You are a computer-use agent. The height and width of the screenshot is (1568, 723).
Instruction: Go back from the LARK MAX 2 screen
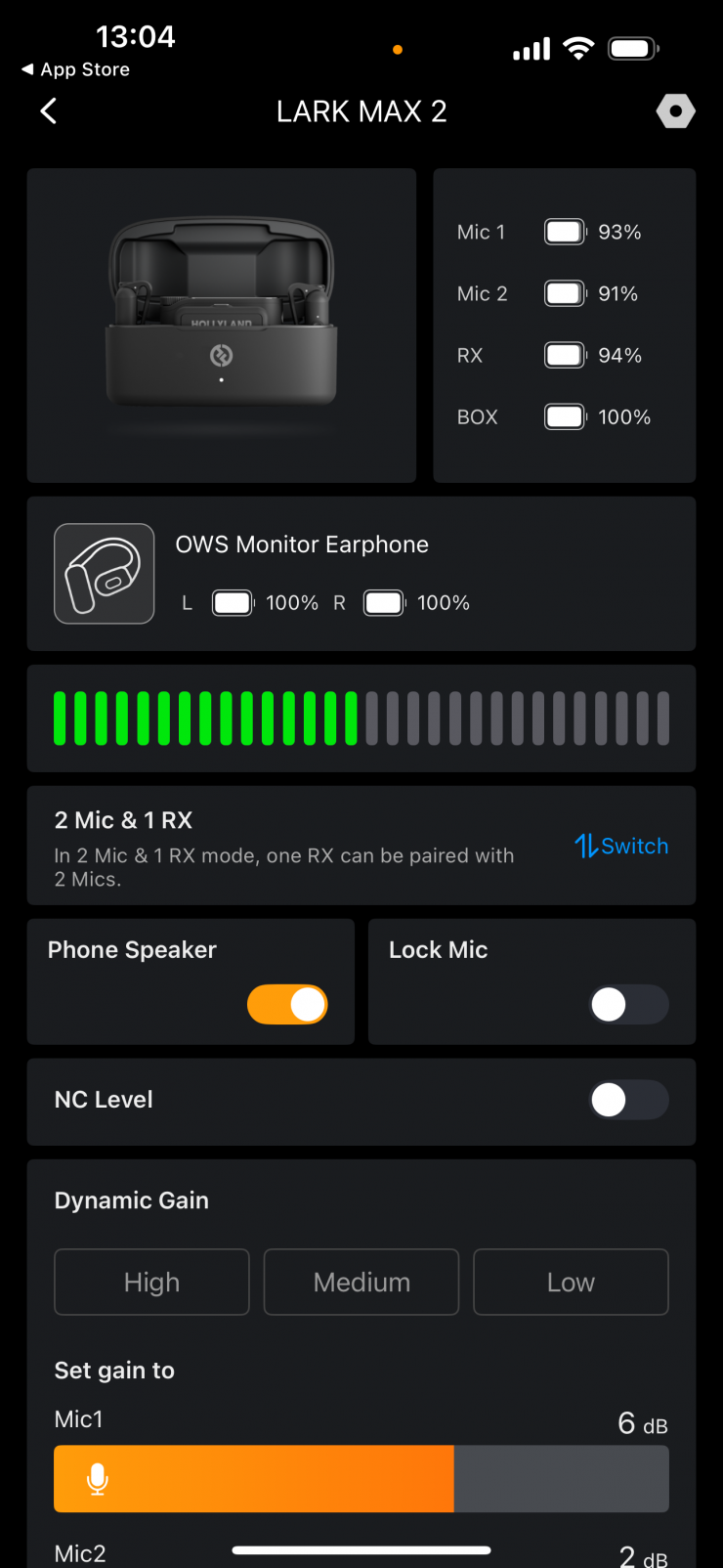pyautogui.click(x=49, y=111)
